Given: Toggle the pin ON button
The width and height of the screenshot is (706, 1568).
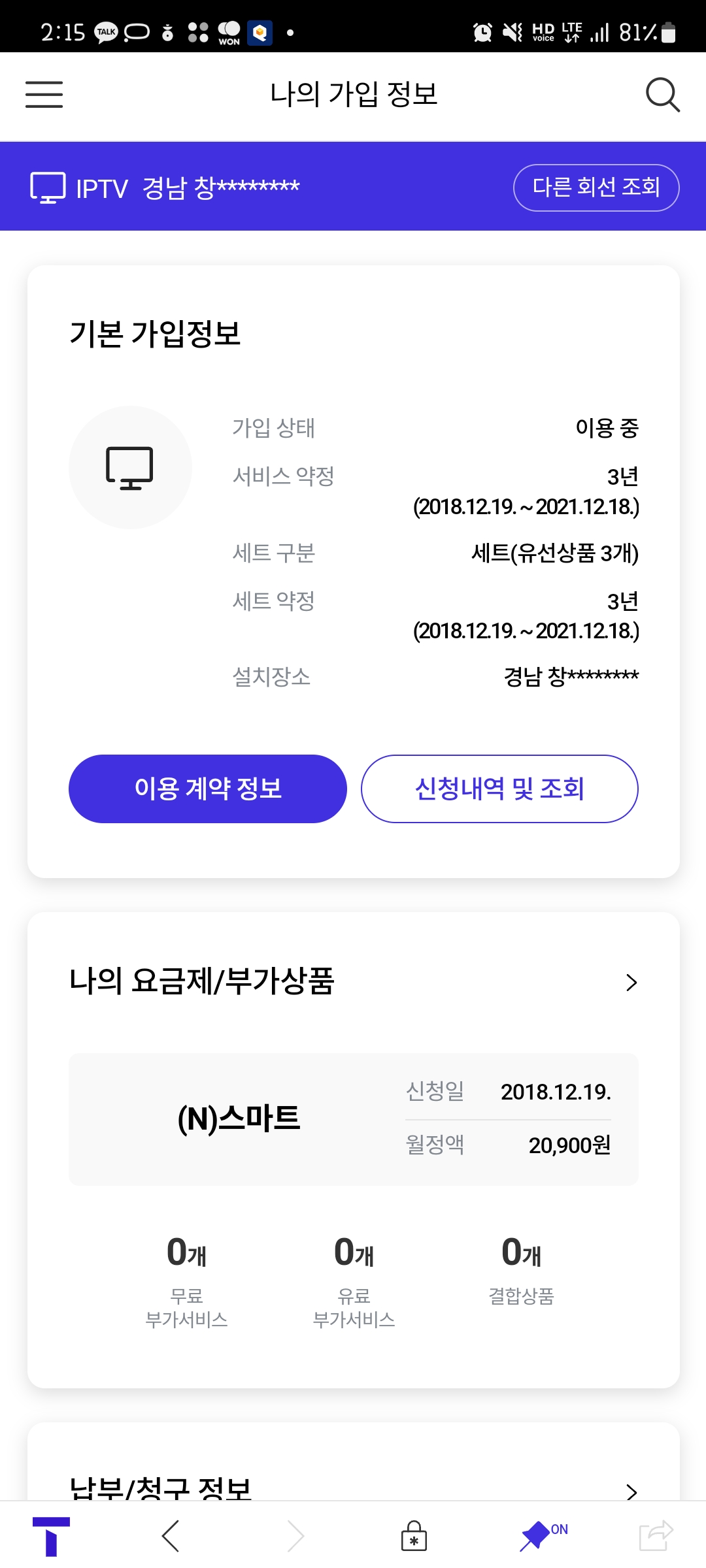Looking at the screenshot, I should click(x=543, y=1534).
